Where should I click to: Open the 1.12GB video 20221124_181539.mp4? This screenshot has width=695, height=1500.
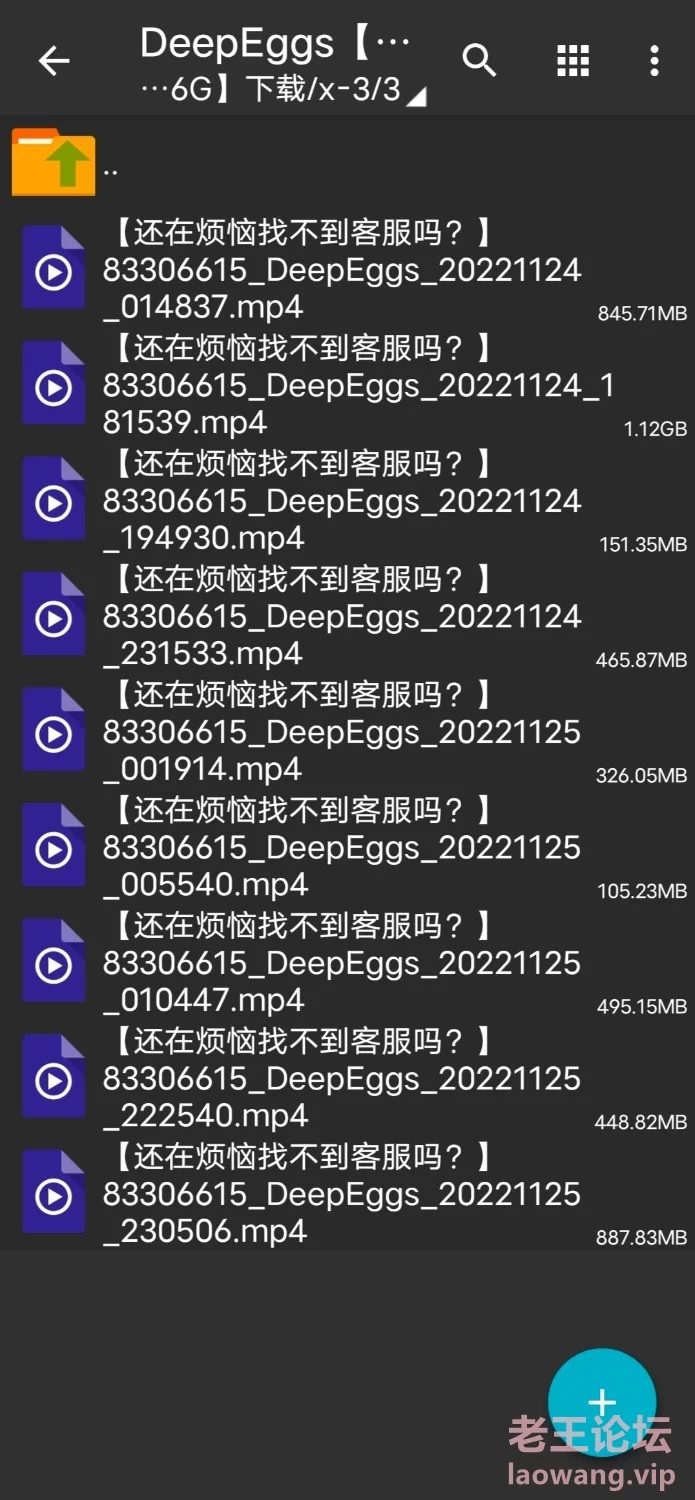coord(342,386)
